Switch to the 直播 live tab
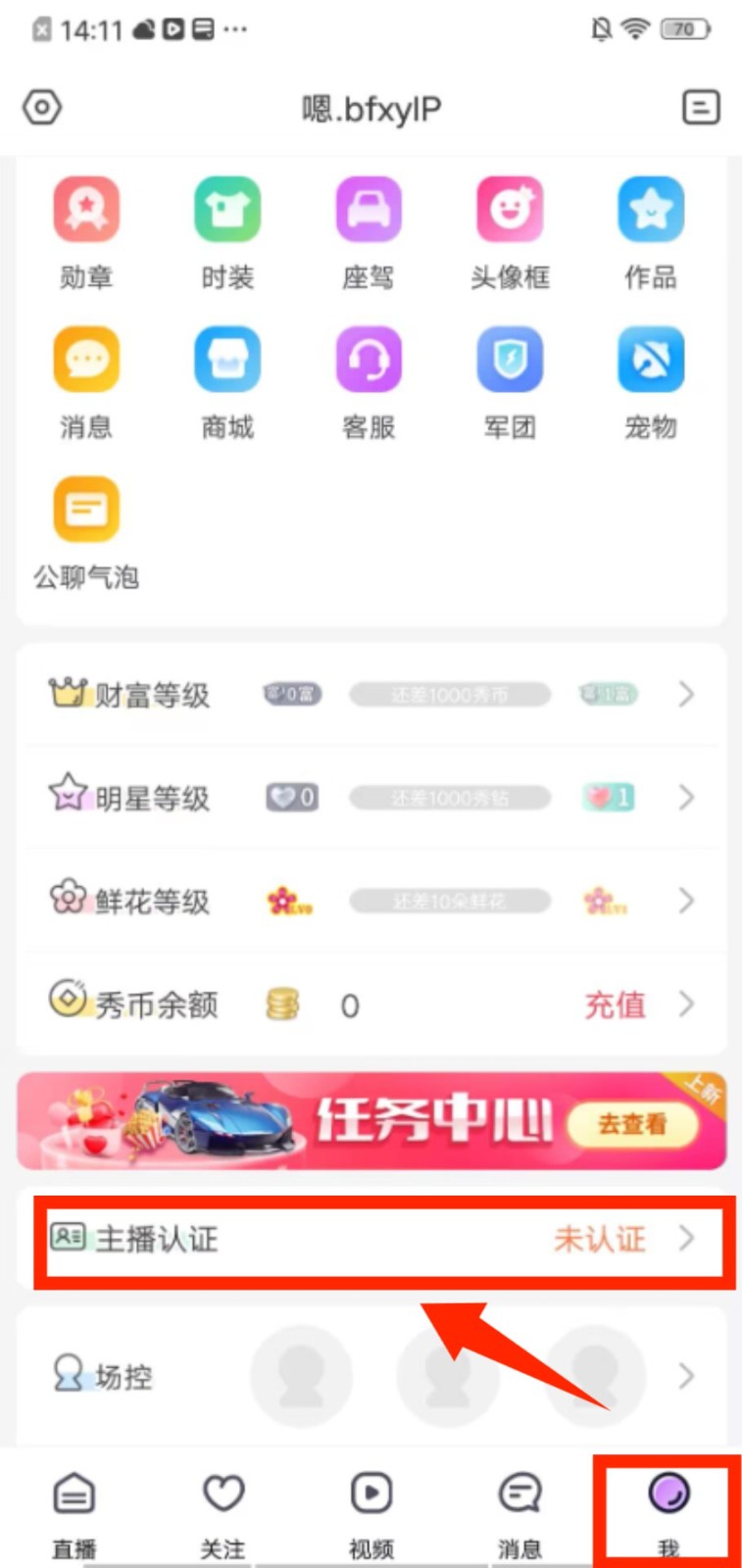Image resolution: width=742 pixels, height=1568 pixels. 74,1510
